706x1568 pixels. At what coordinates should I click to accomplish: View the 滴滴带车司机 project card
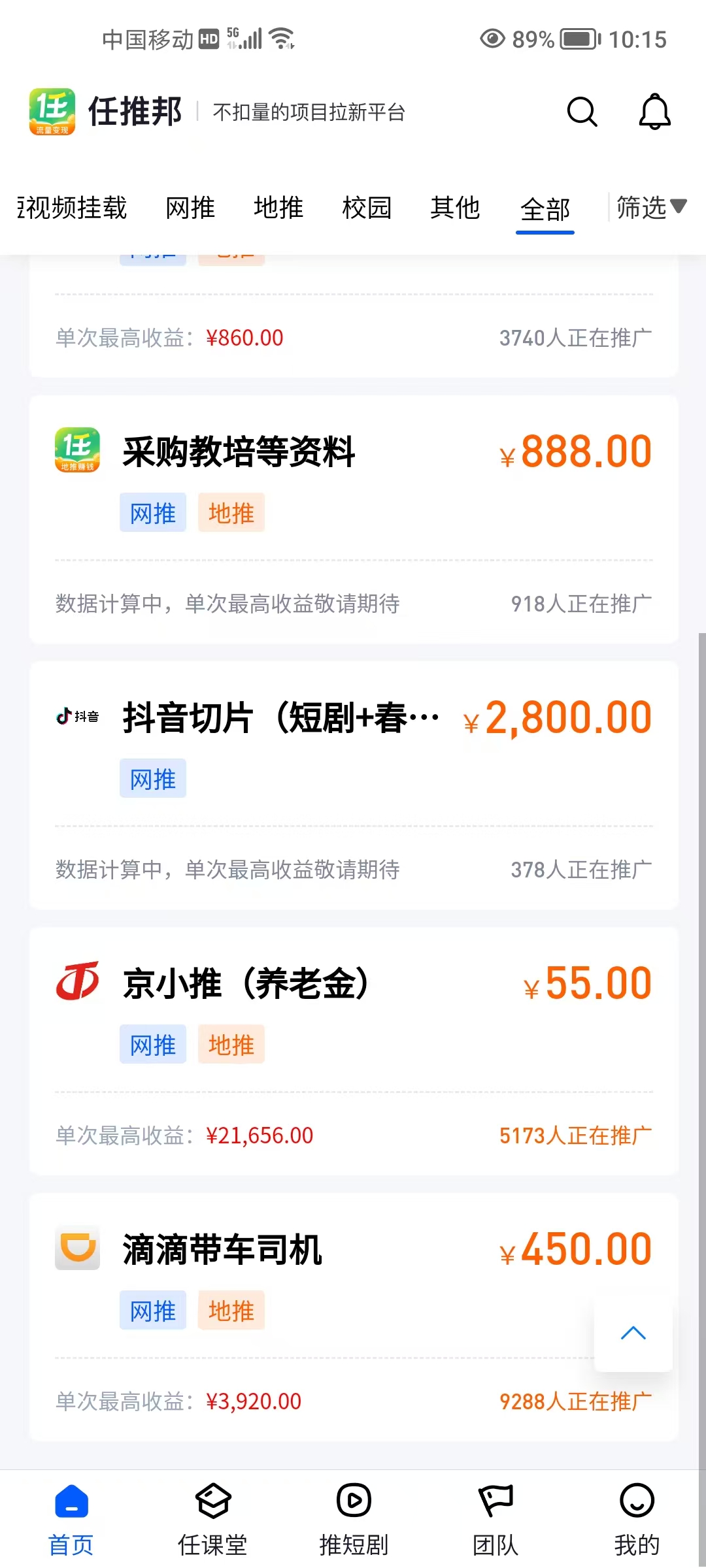tap(222, 1250)
